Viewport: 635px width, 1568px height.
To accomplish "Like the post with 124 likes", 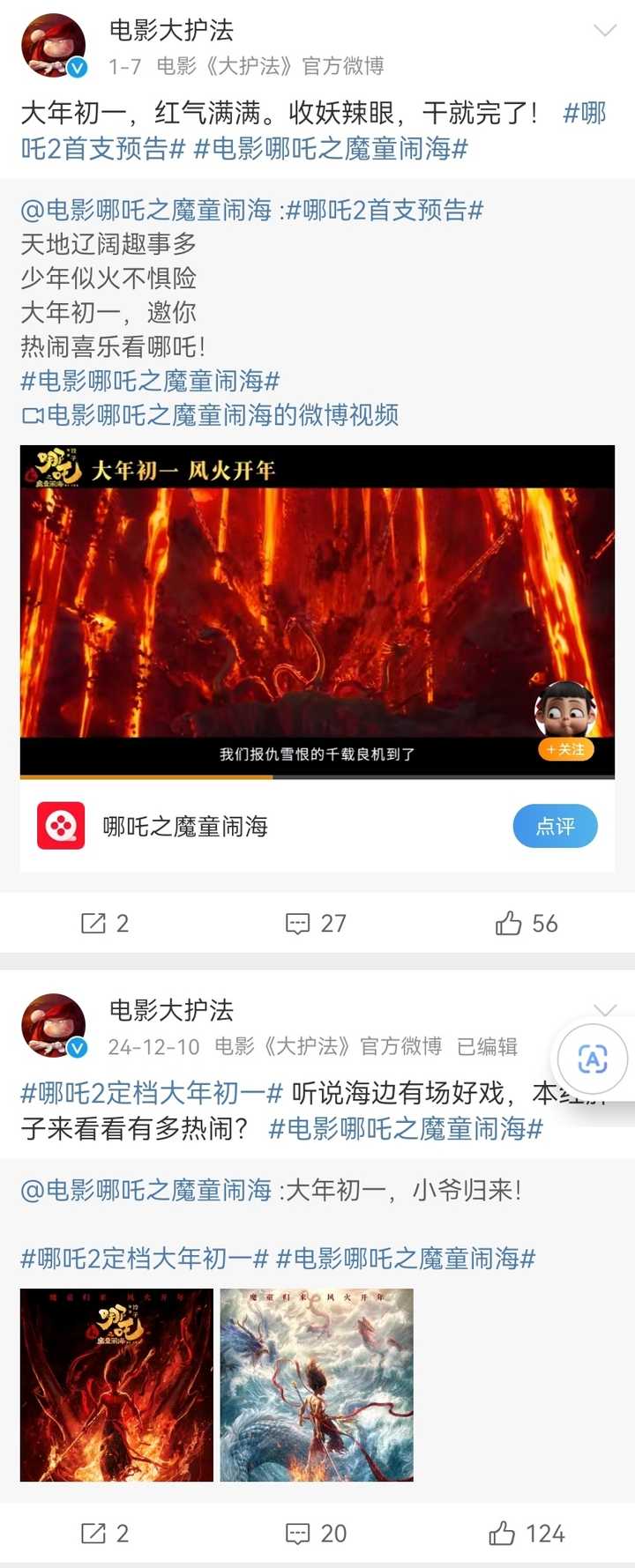I will (527, 1534).
